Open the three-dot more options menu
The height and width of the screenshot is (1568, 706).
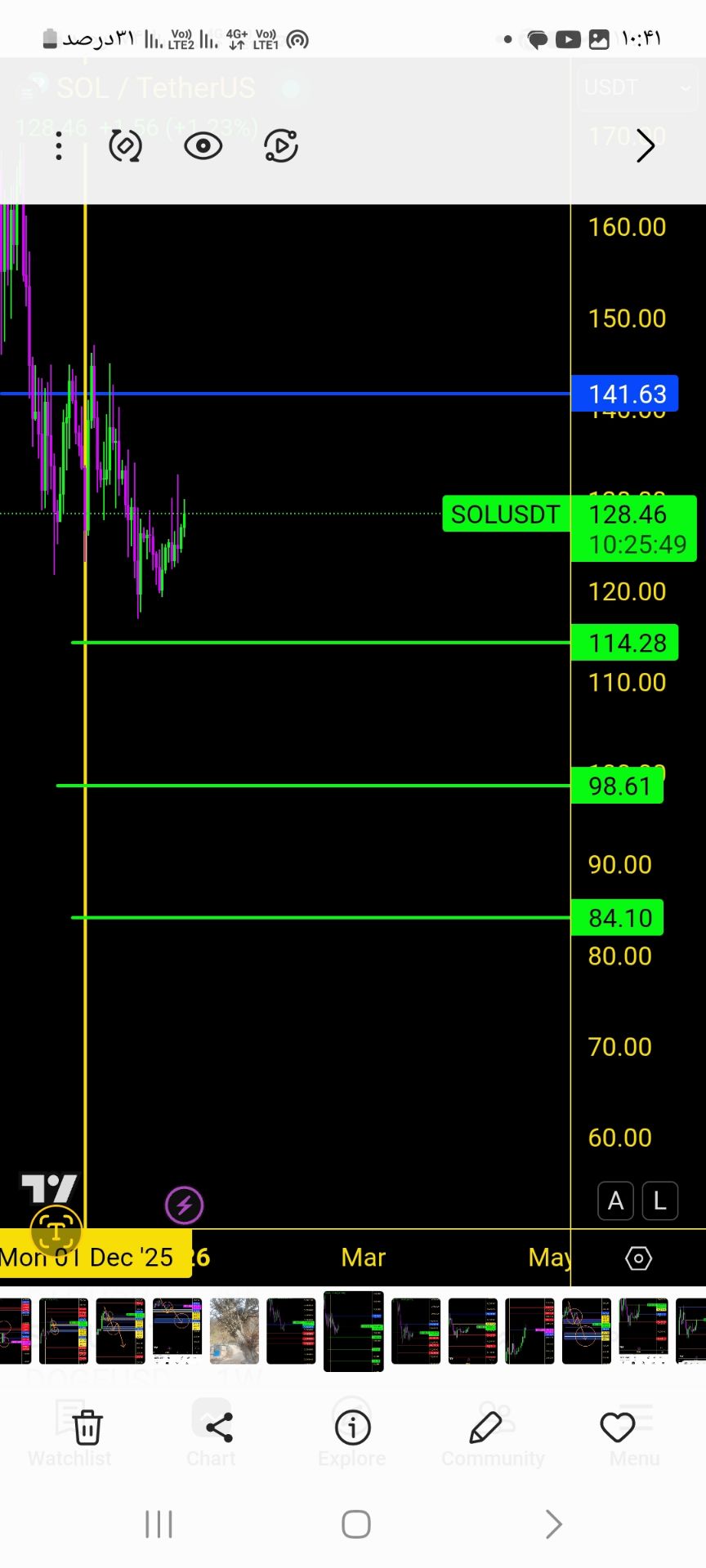tap(59, 147)
